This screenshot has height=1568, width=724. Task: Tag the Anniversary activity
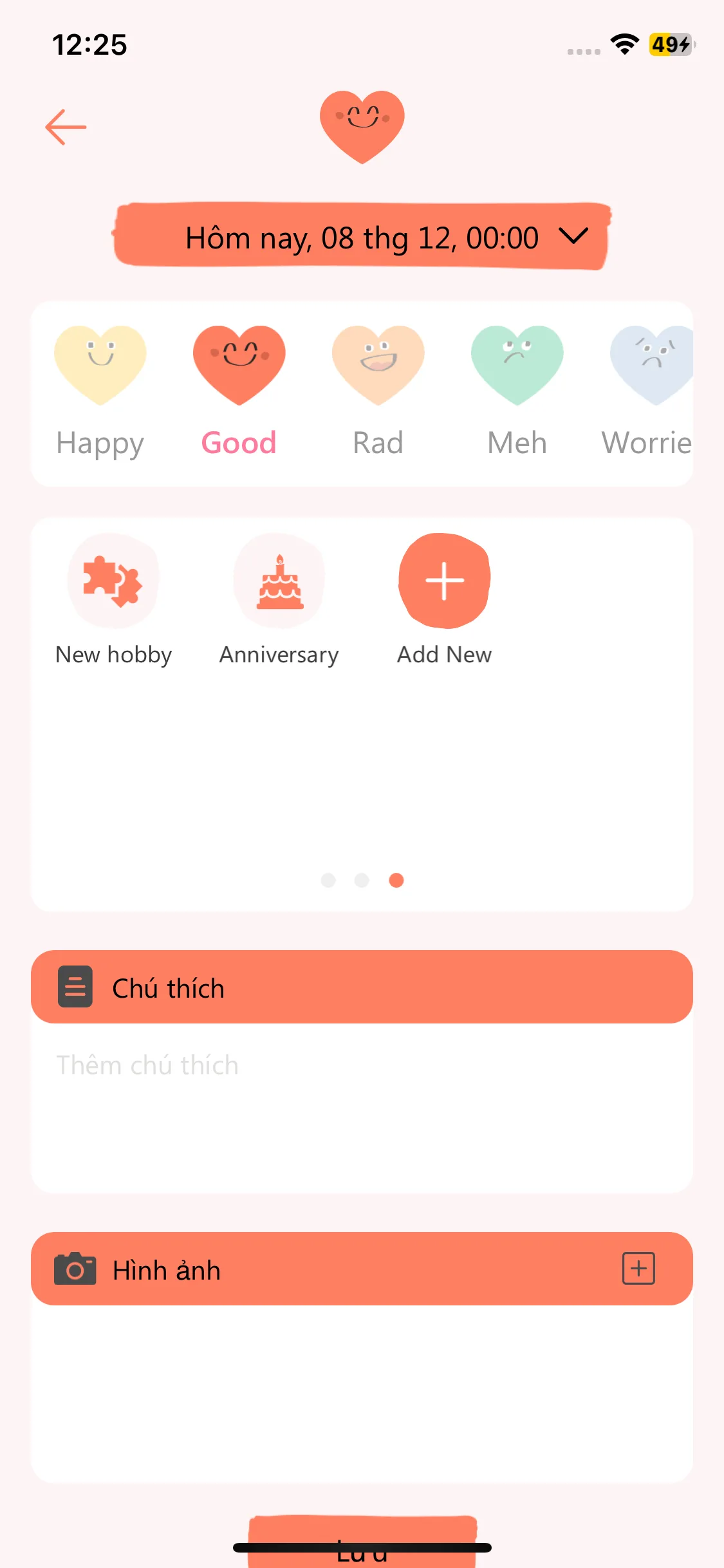[279, 581]
